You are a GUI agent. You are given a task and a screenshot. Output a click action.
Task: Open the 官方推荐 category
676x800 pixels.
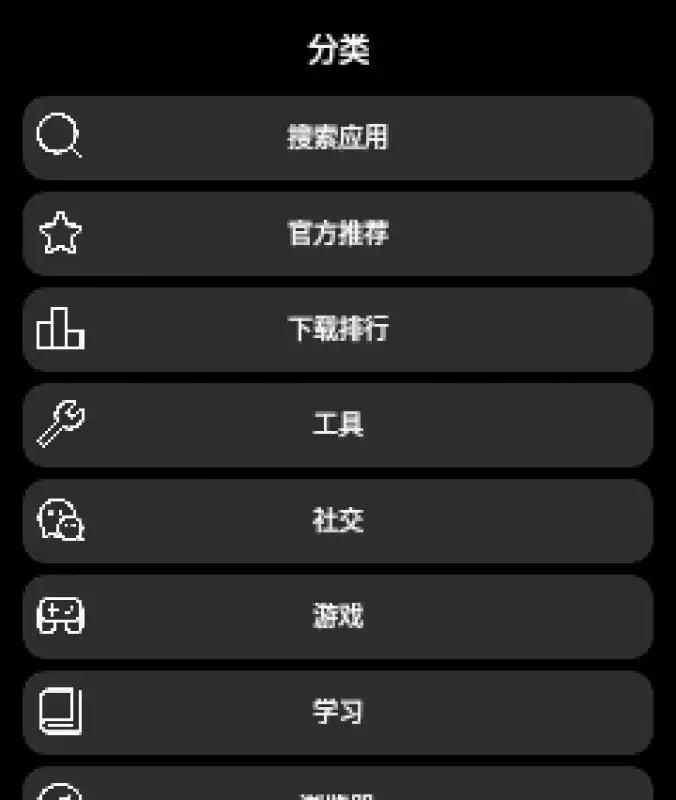pyautogui.click(x=338, y=234)
